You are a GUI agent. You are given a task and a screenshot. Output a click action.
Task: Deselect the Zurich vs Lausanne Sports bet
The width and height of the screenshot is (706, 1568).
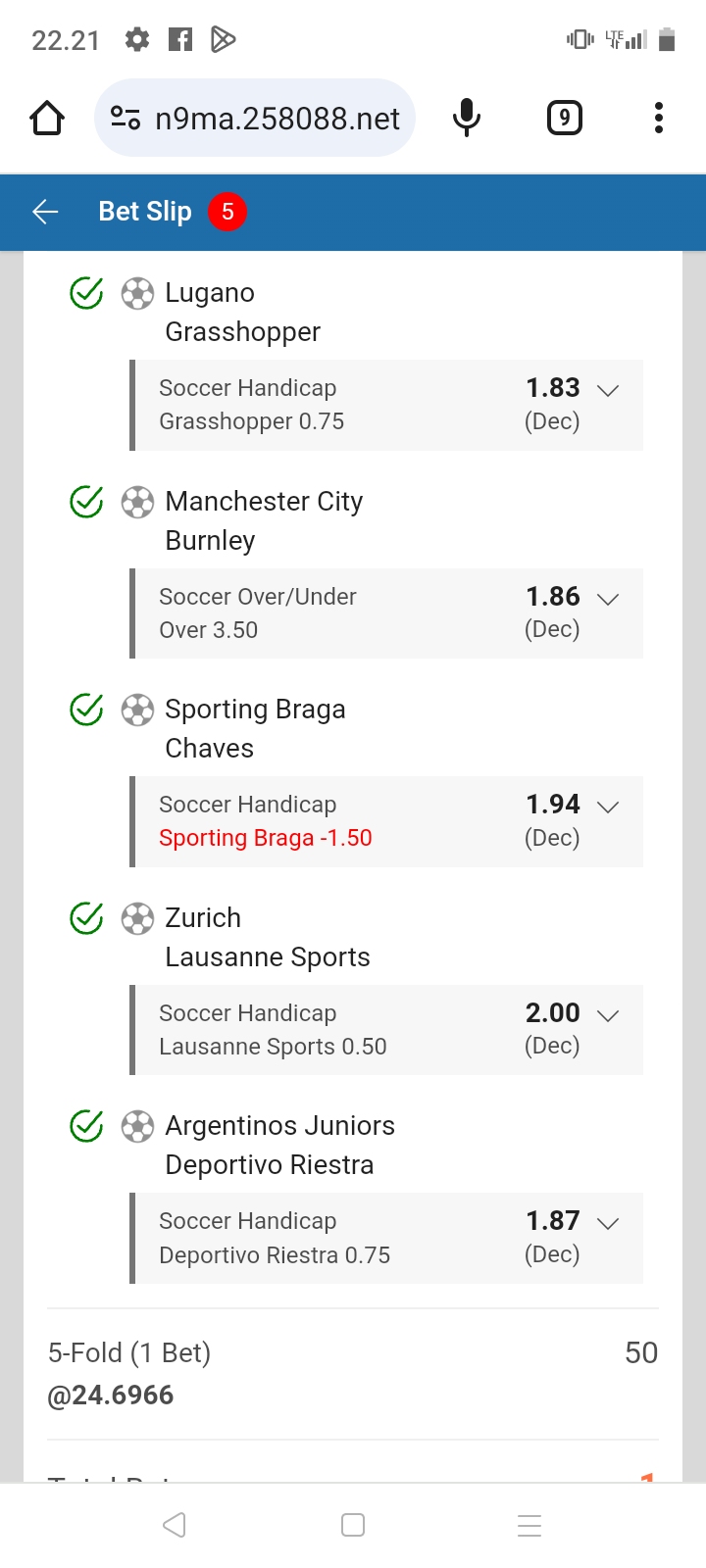(x=86, y=918)
